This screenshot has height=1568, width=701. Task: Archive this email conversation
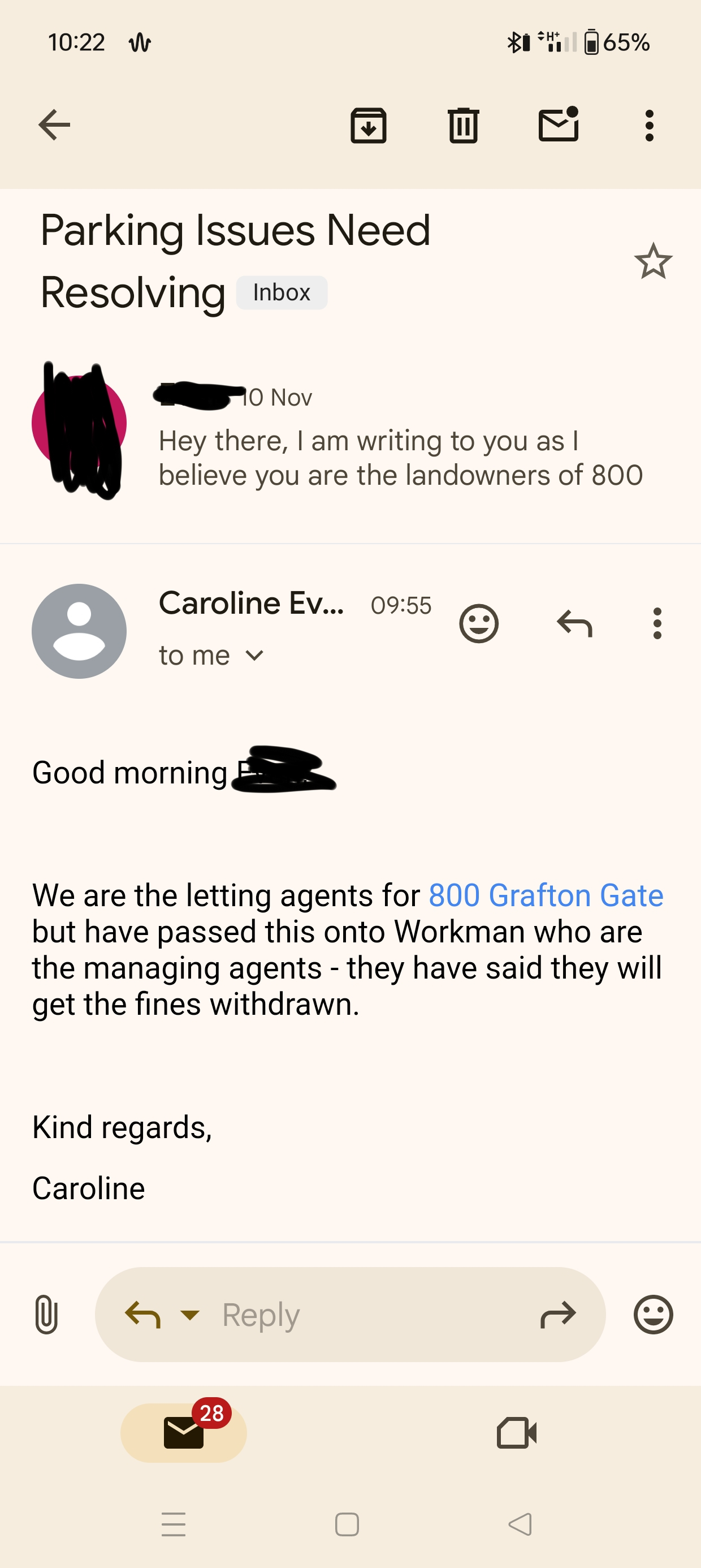click(369, 126)
